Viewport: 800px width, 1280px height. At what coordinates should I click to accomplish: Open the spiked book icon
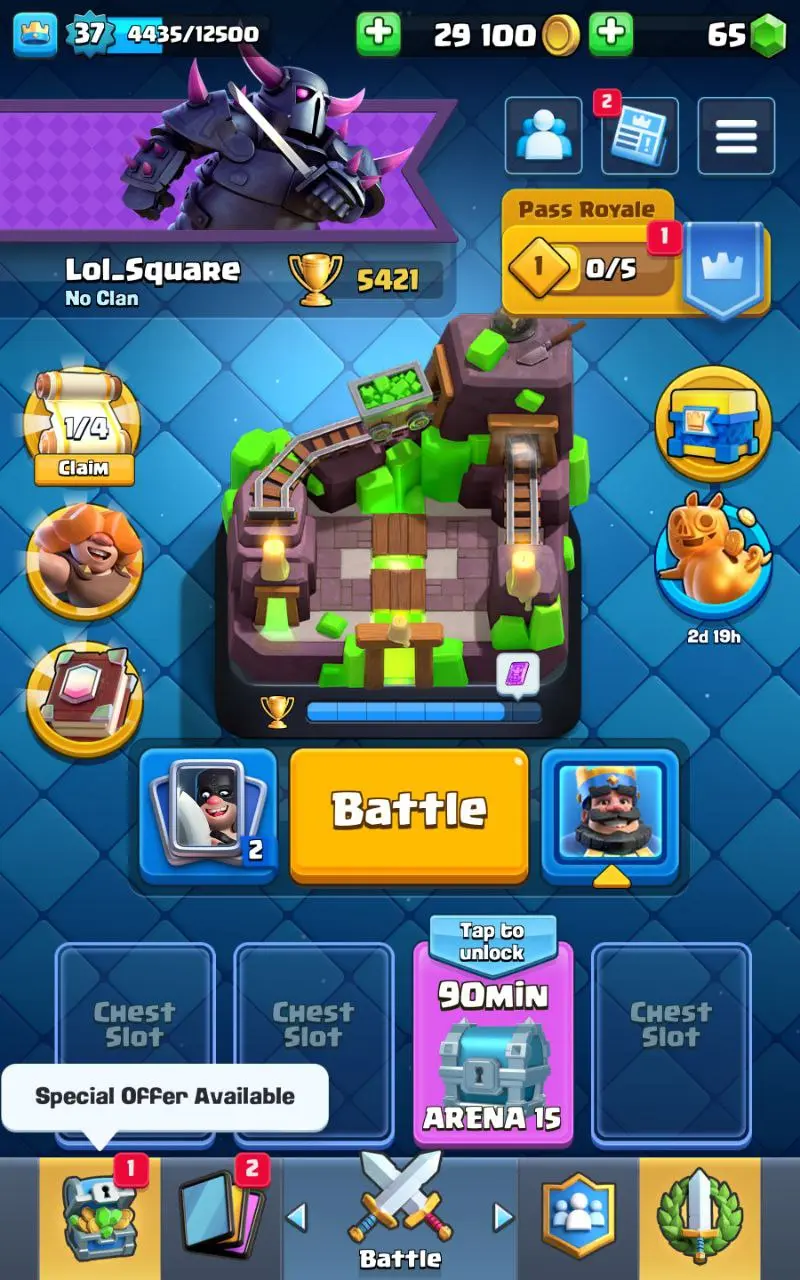click(x=84, y=698)
